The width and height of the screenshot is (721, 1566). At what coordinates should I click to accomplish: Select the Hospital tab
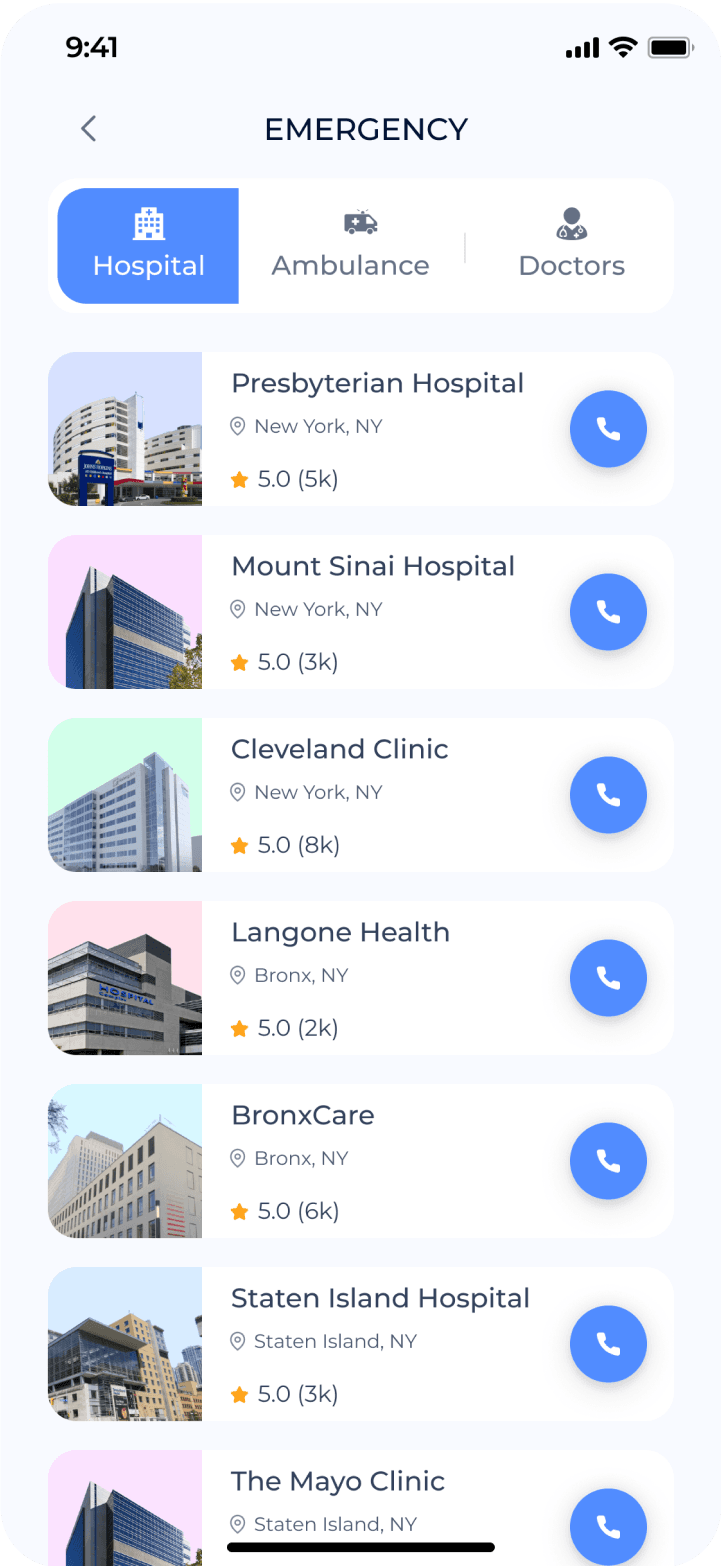pos(148,246)
